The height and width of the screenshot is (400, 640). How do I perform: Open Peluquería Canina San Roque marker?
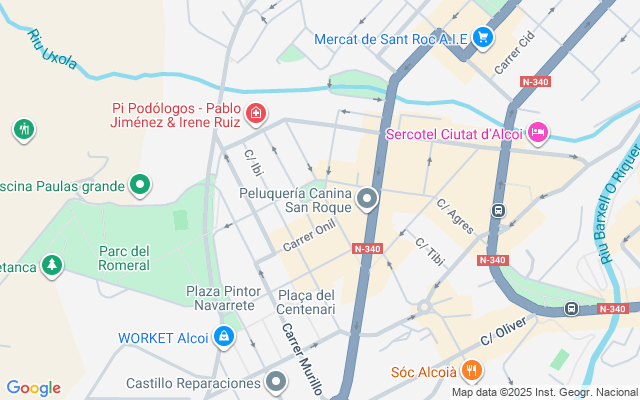[367, 199]
